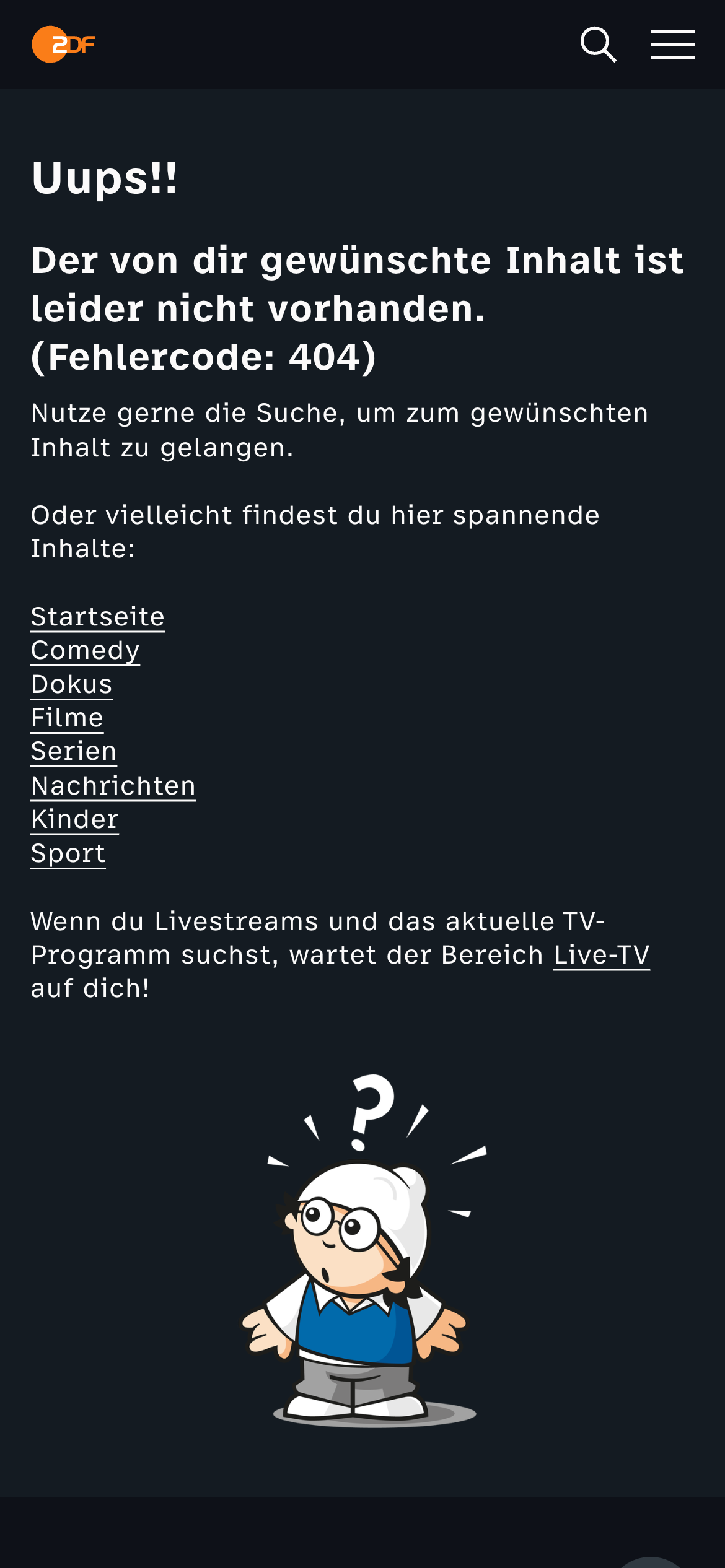Open the hamburger menu

click(x=672, y=45)
